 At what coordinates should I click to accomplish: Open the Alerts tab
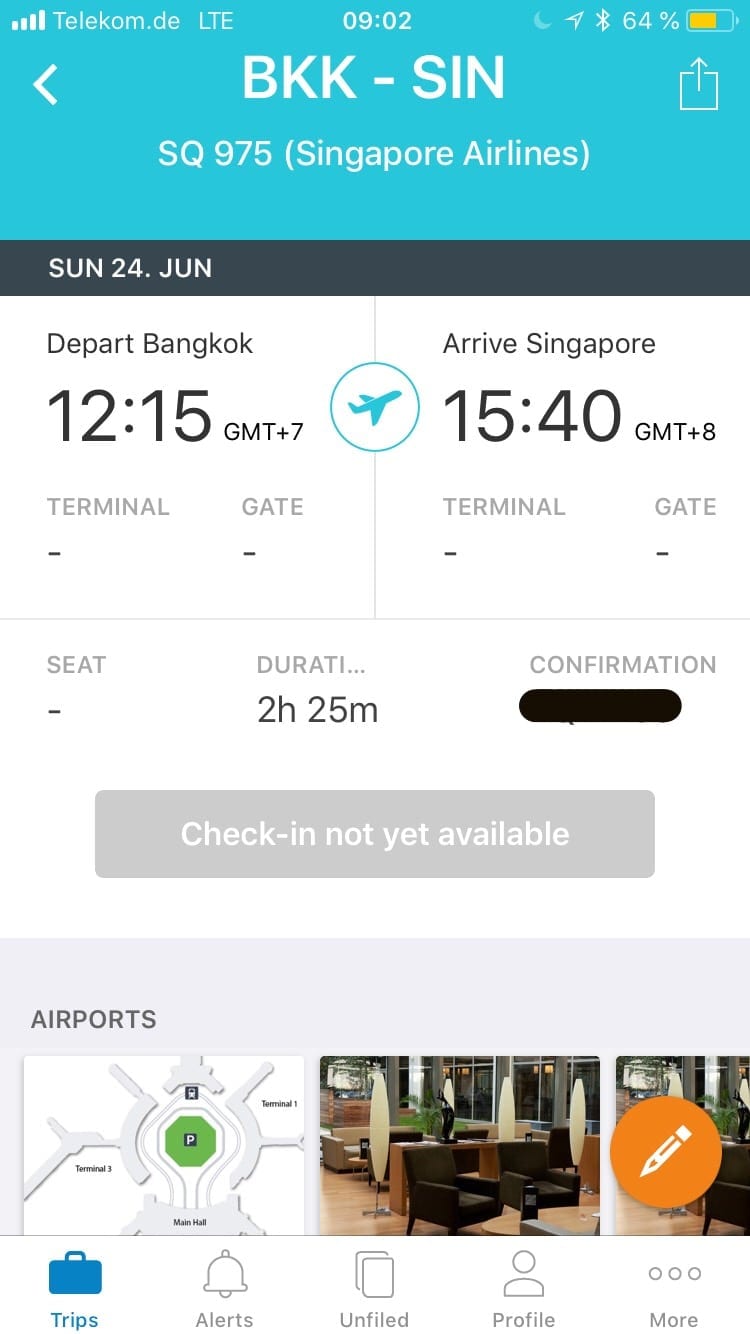tap(225, 1290)
